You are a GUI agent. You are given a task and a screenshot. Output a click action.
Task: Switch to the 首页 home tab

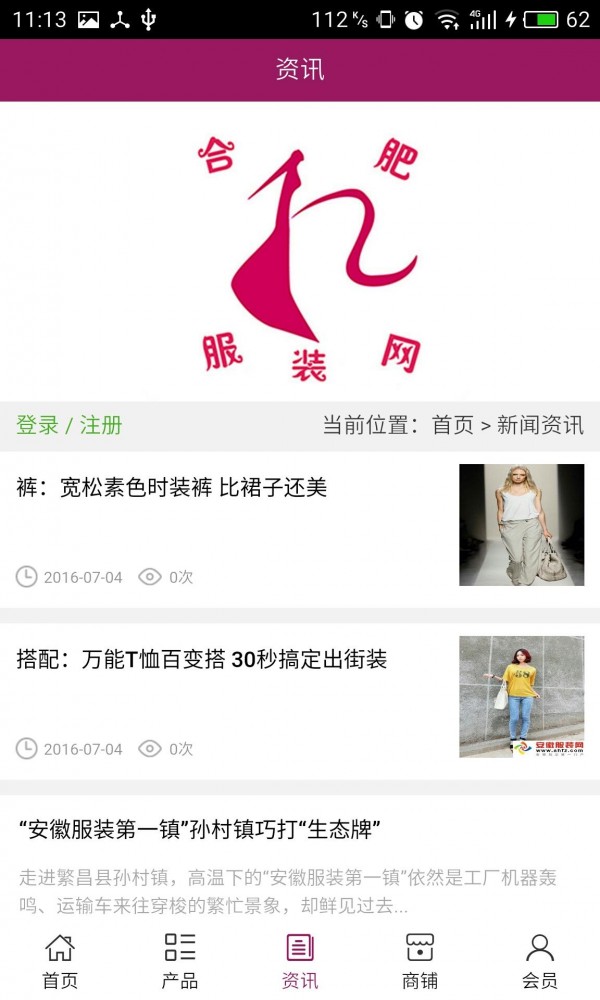[x=60, y=960]
